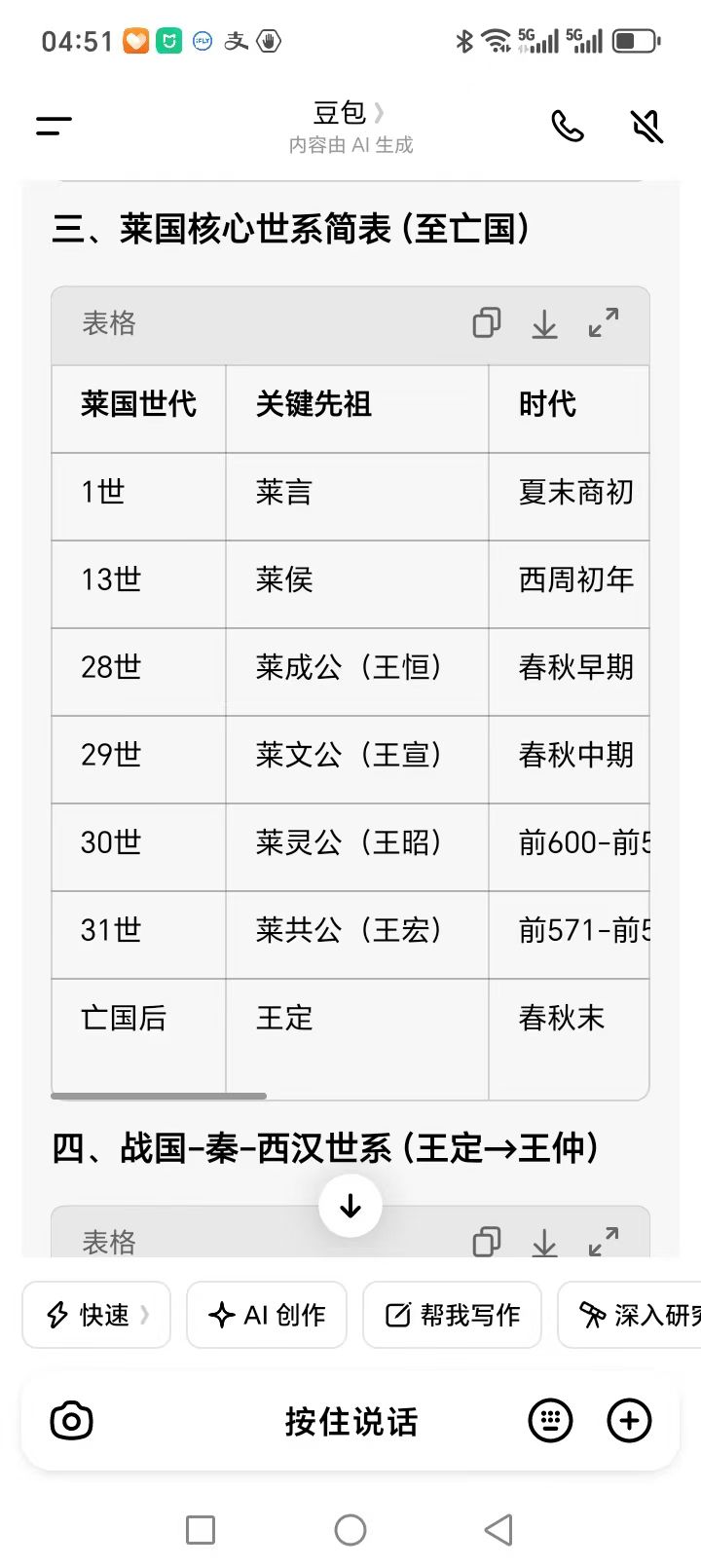701x1568 pixels.
Task: Select the 帮我写作 chip
Action: [x=452, y=1315]
